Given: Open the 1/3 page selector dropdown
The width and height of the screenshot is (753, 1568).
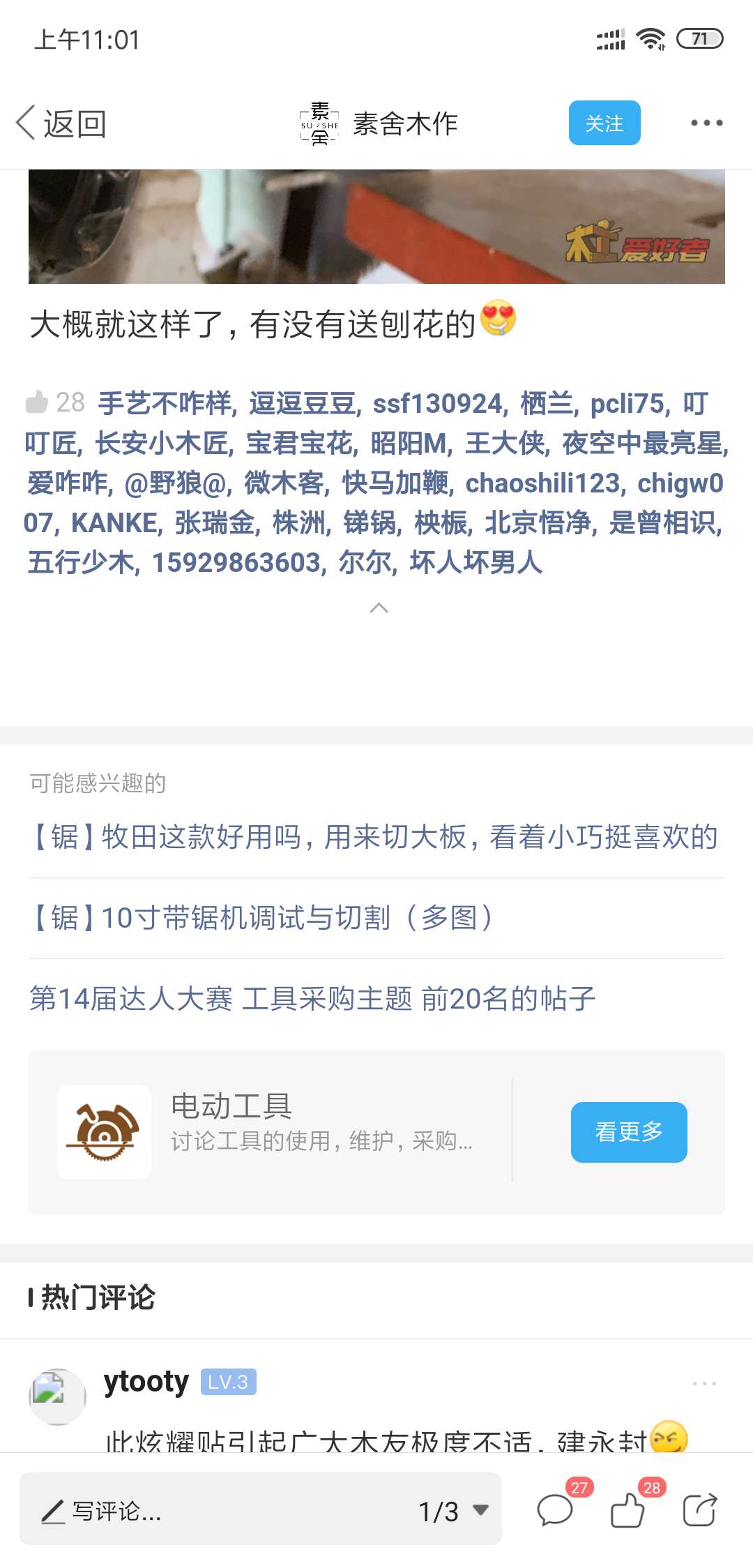Looking at the screenshot, I should click(x=453, y=1511).
